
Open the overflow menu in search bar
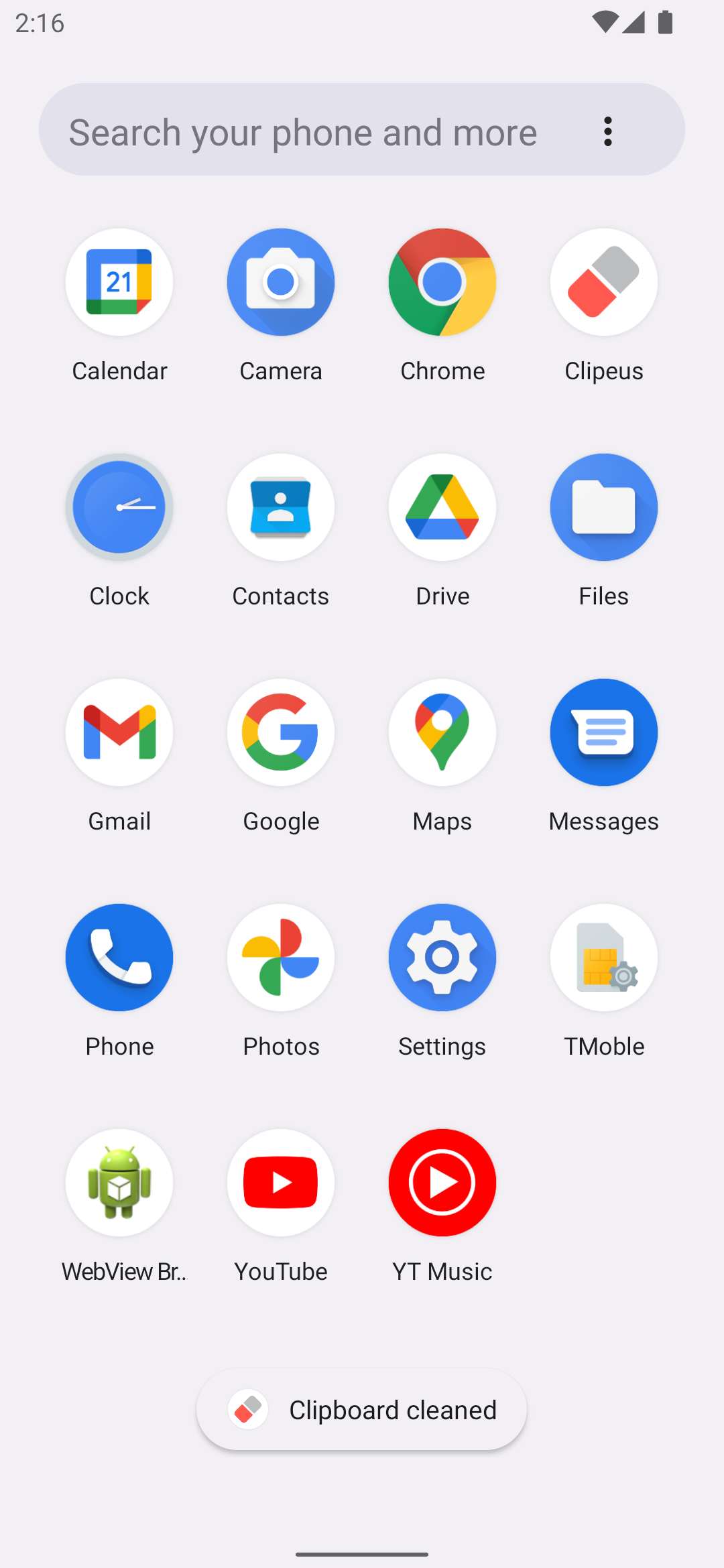pyautogui.click(x=607, y=131)
